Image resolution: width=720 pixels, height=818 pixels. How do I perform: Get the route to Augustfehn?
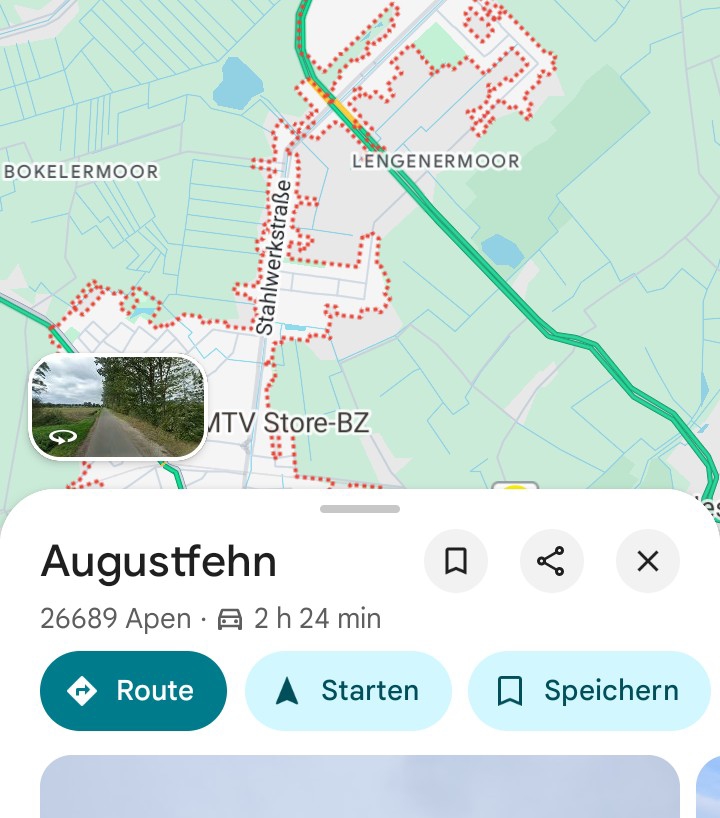pyautogui.click(x=133, y=691)
